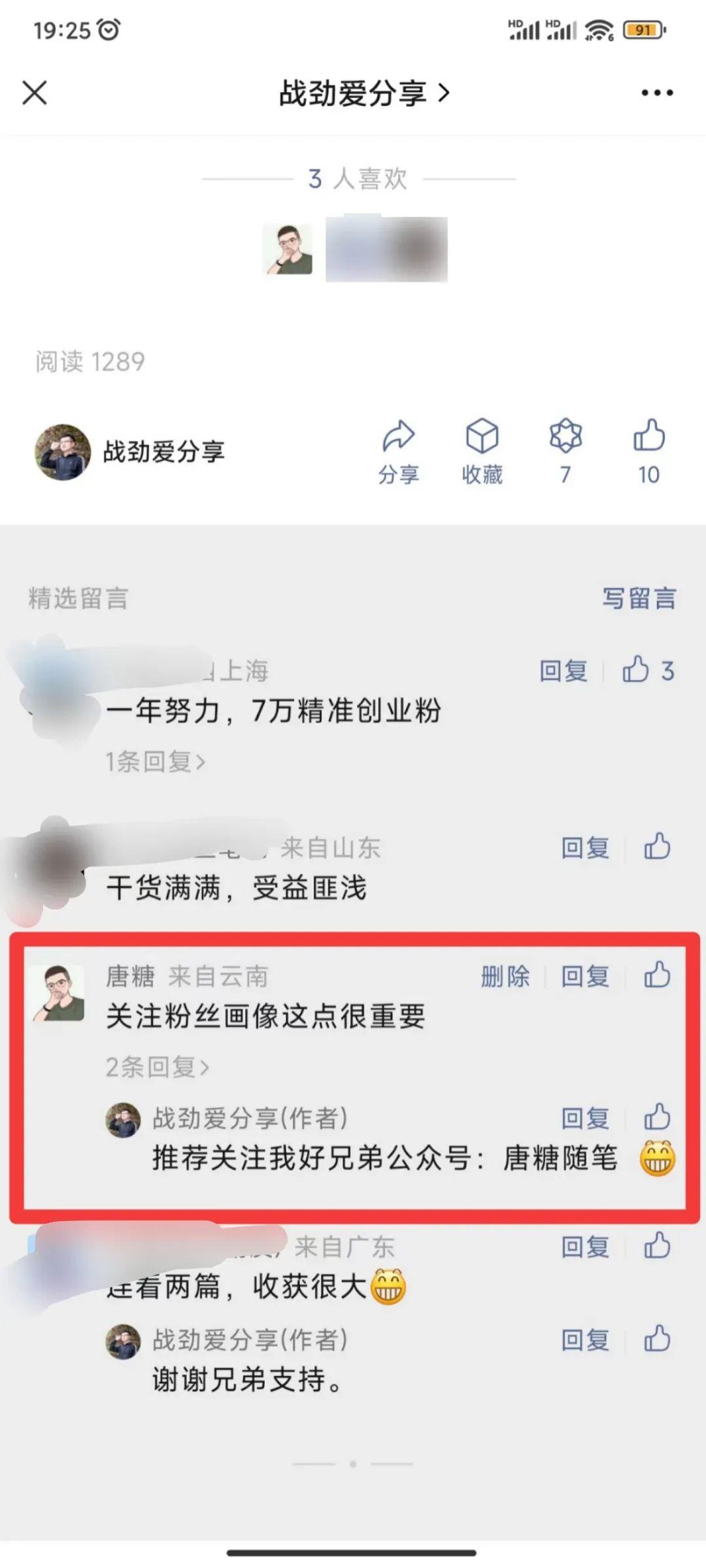The width and height of the screenshot is (706, 1568).
Task: Expand 1条回复 under the 上海 comment
Action: point(156,761)
